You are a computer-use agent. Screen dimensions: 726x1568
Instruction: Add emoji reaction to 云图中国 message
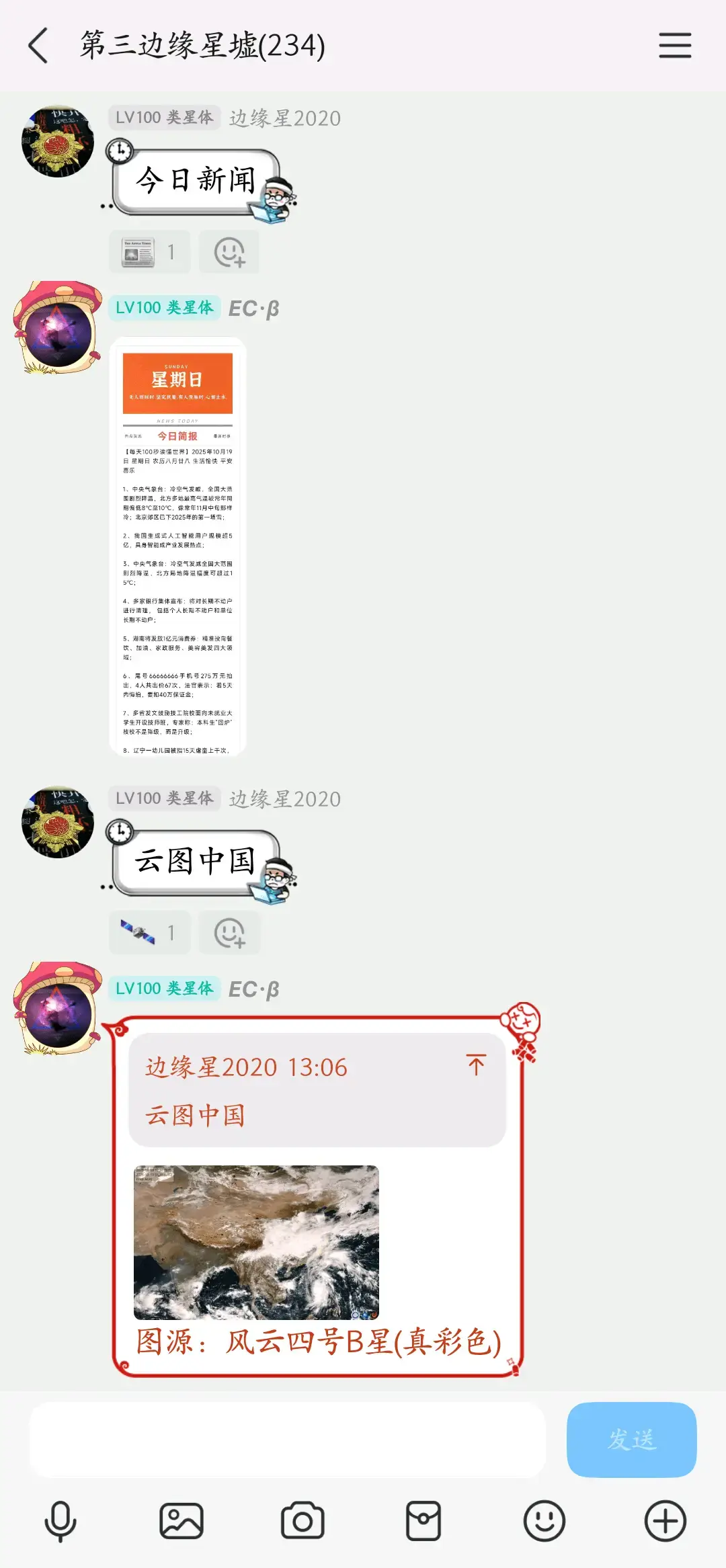229,933
